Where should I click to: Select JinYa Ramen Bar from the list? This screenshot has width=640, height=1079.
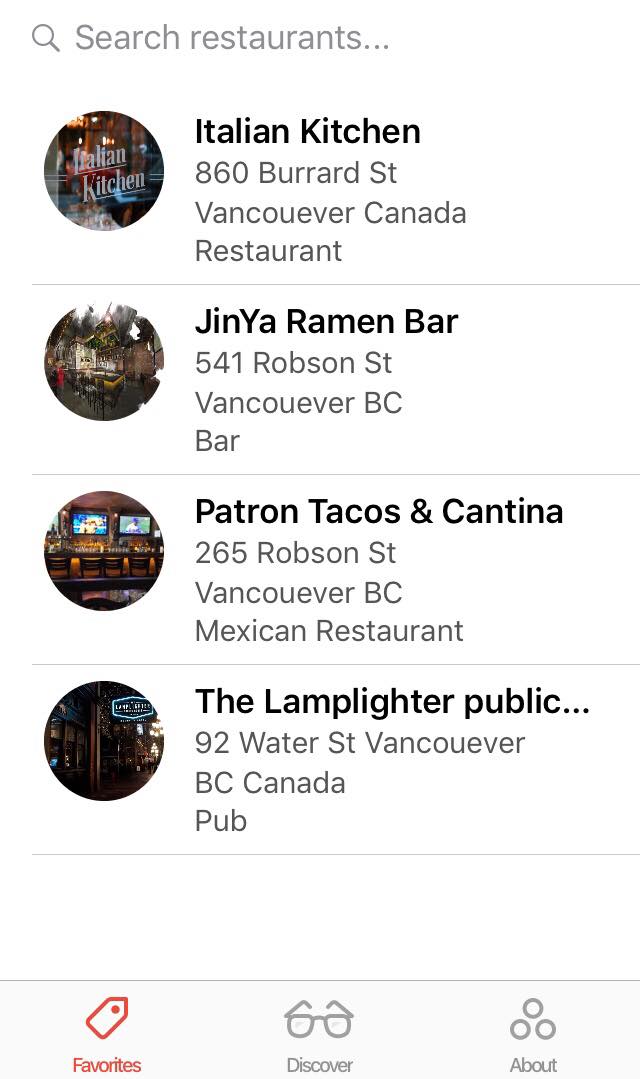(330, 380)
